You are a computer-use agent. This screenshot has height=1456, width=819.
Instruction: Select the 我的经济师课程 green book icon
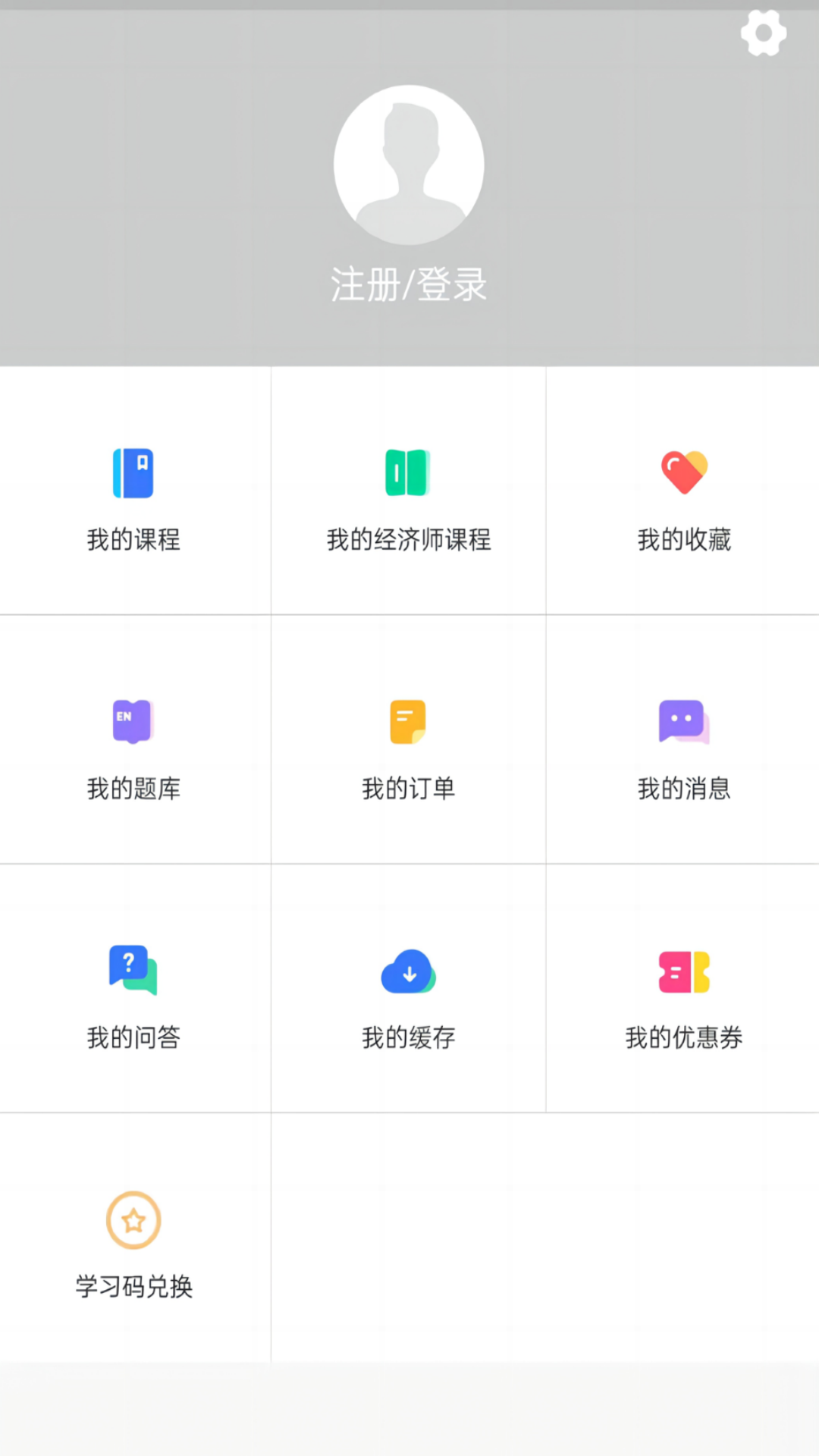tap(408, 472)
